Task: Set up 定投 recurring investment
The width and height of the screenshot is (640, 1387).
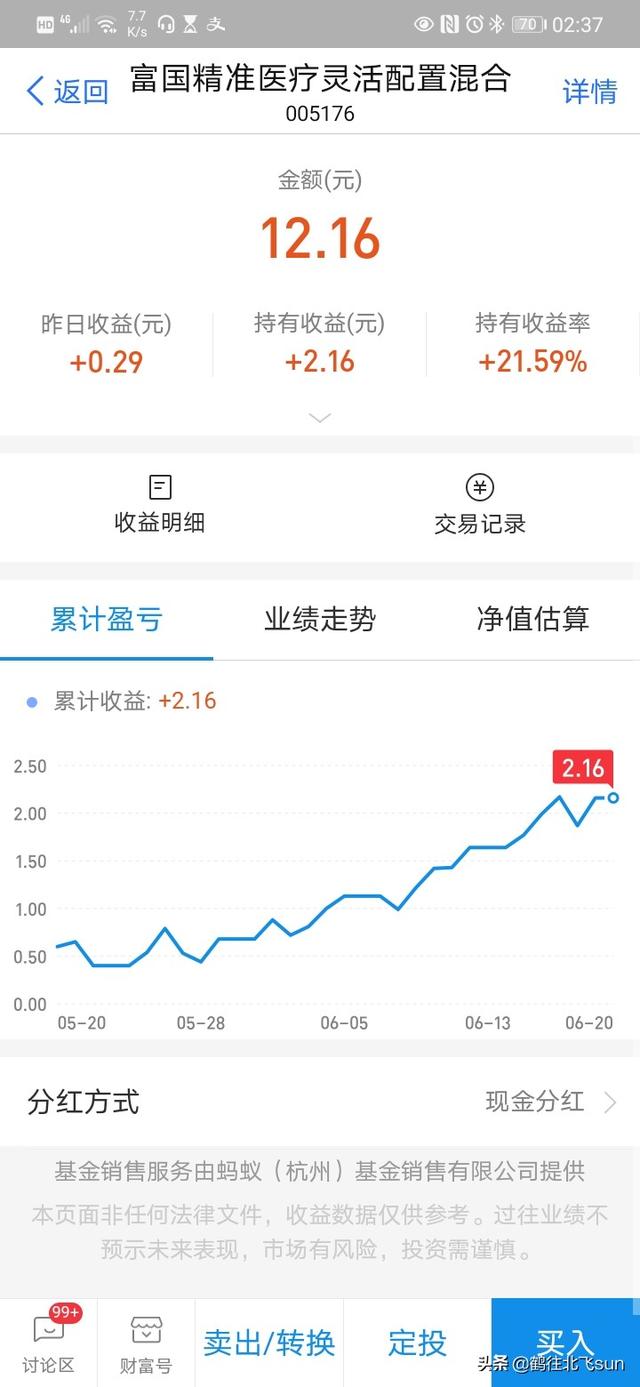Action: coord(417,1343)
